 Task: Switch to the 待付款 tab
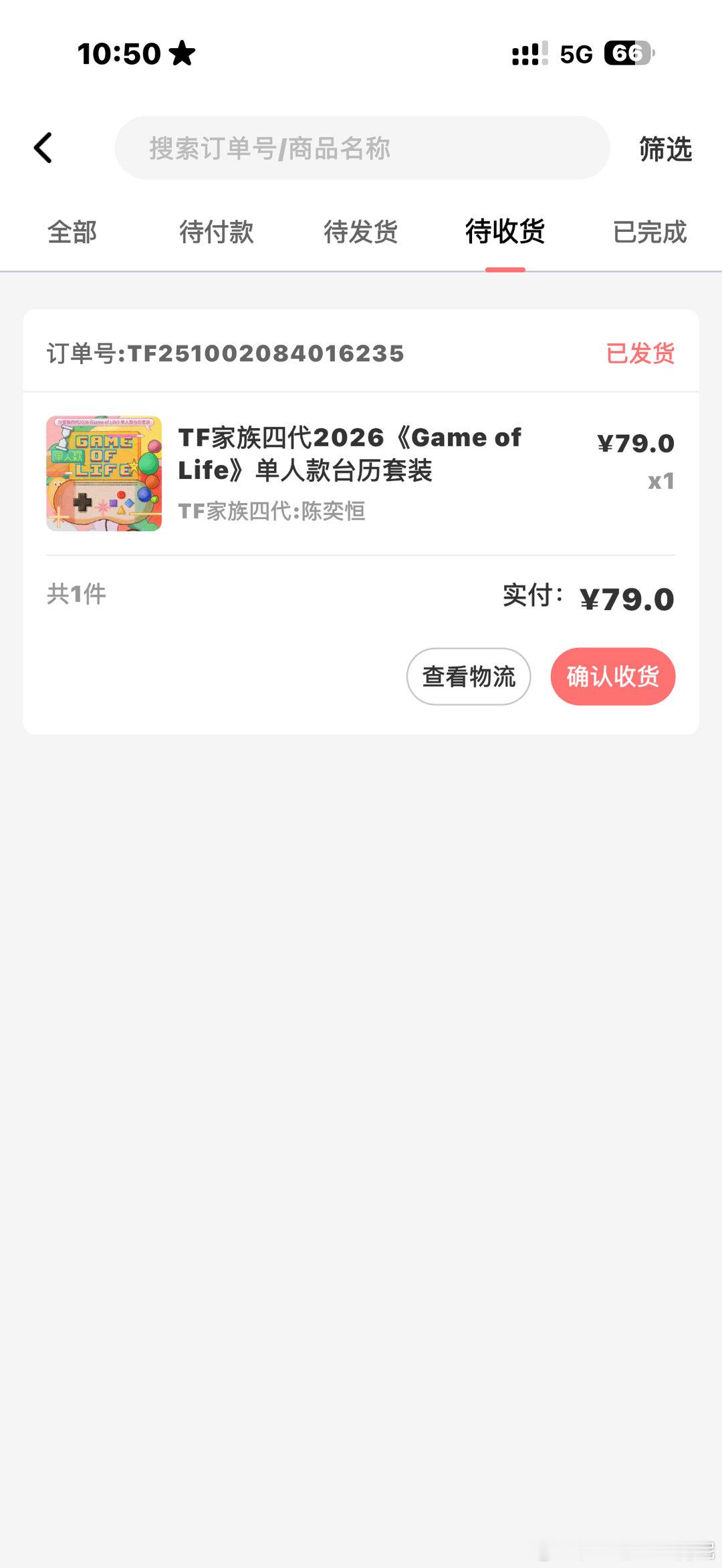[x=215, y=233]
